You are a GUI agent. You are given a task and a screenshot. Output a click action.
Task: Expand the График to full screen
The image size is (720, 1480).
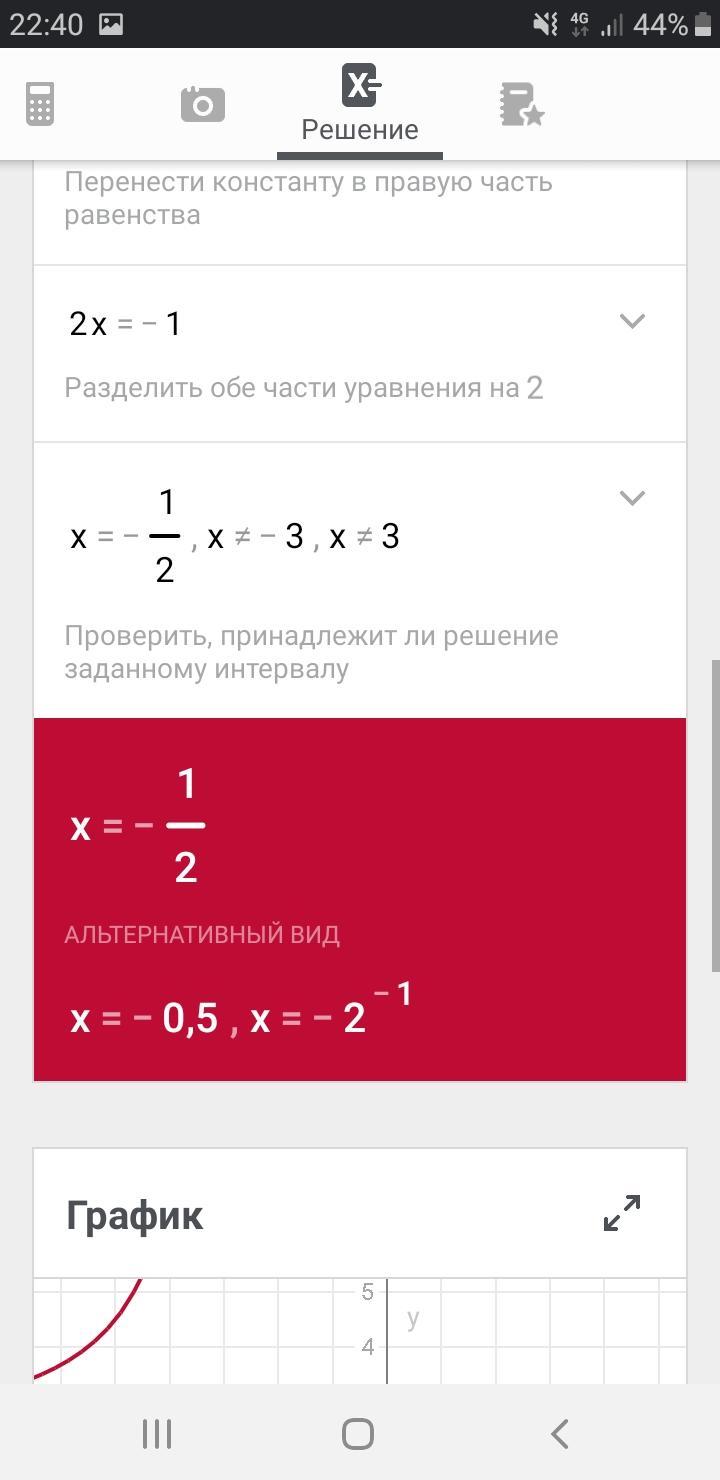622,1213
